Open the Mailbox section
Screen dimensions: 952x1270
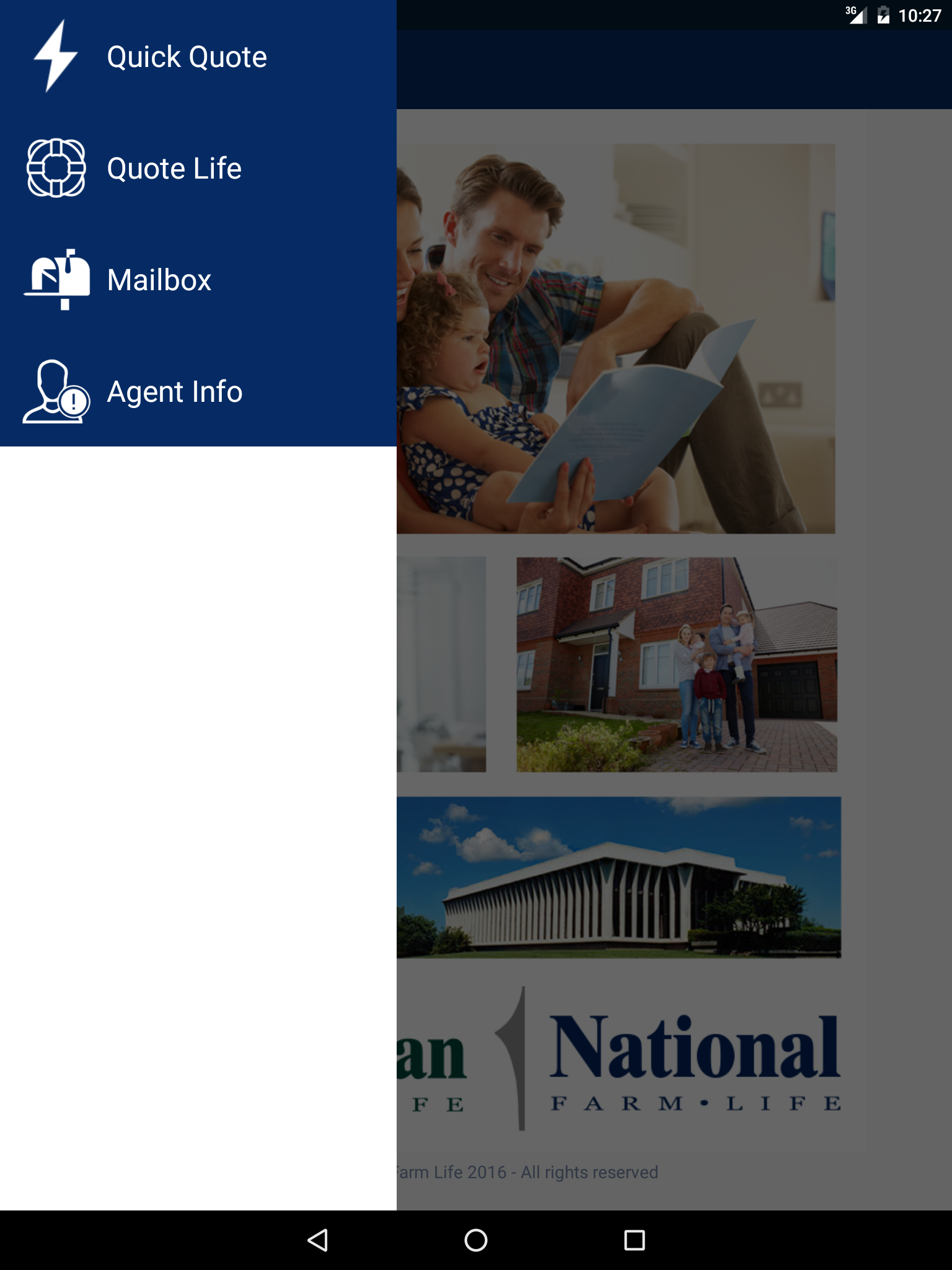coord(159,280)
